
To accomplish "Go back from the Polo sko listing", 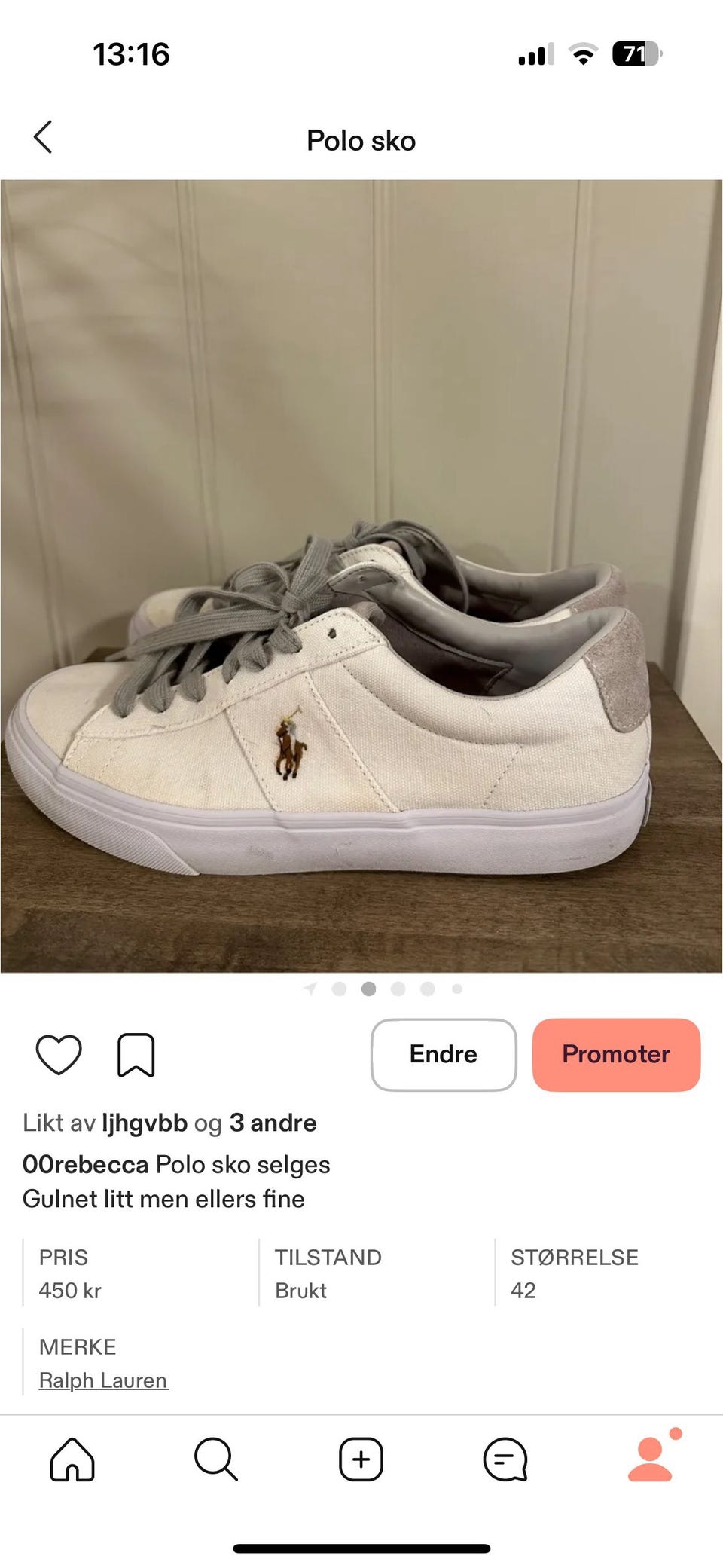I will coord(44,138).
